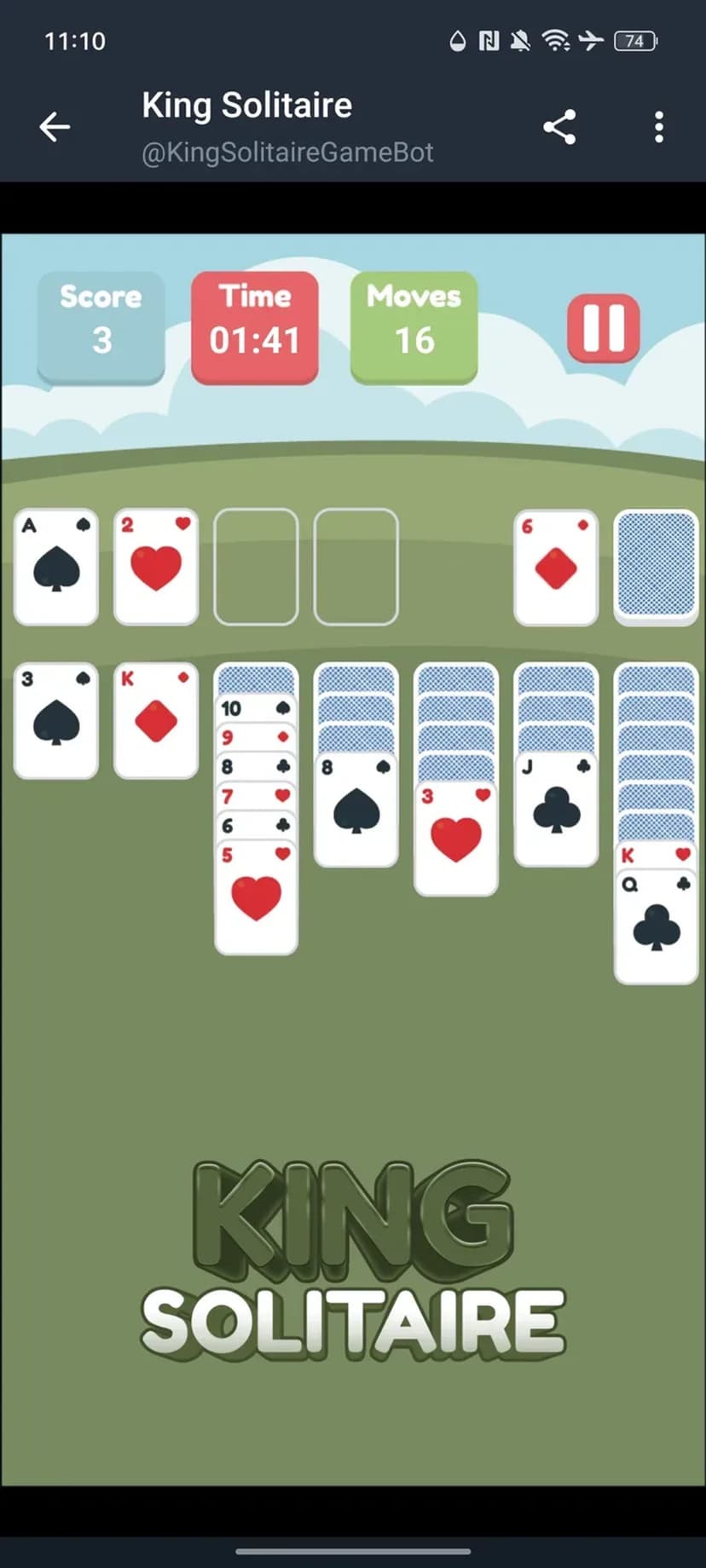This screenshot has width=706, height=1568.
Task: Select the 3 of hearts card
Action: [x=455, y=839]
